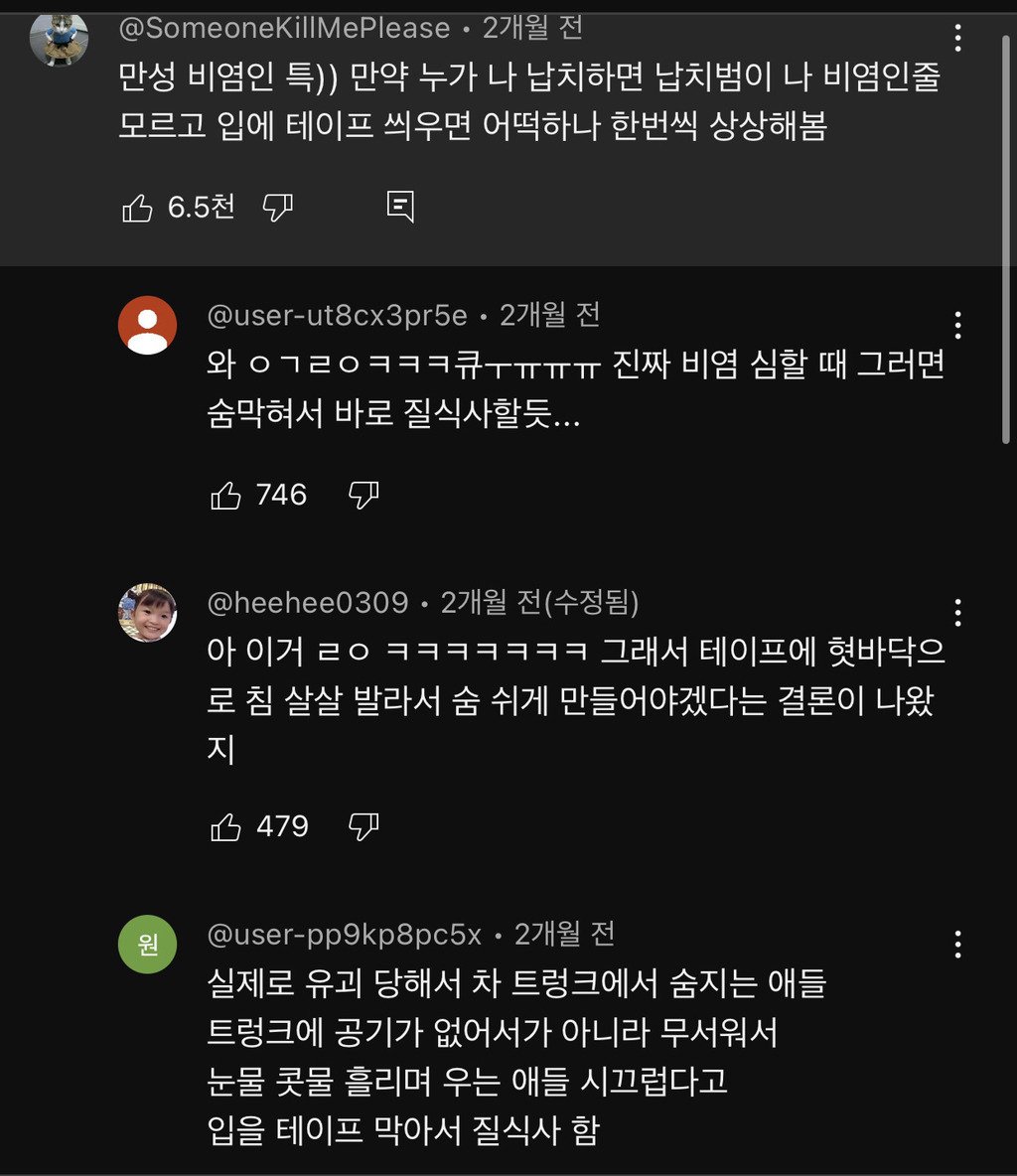Like the reply from @user-ut8cx3pr5e
Viewport: 1017px width, 1176px height.
[226, 496]
